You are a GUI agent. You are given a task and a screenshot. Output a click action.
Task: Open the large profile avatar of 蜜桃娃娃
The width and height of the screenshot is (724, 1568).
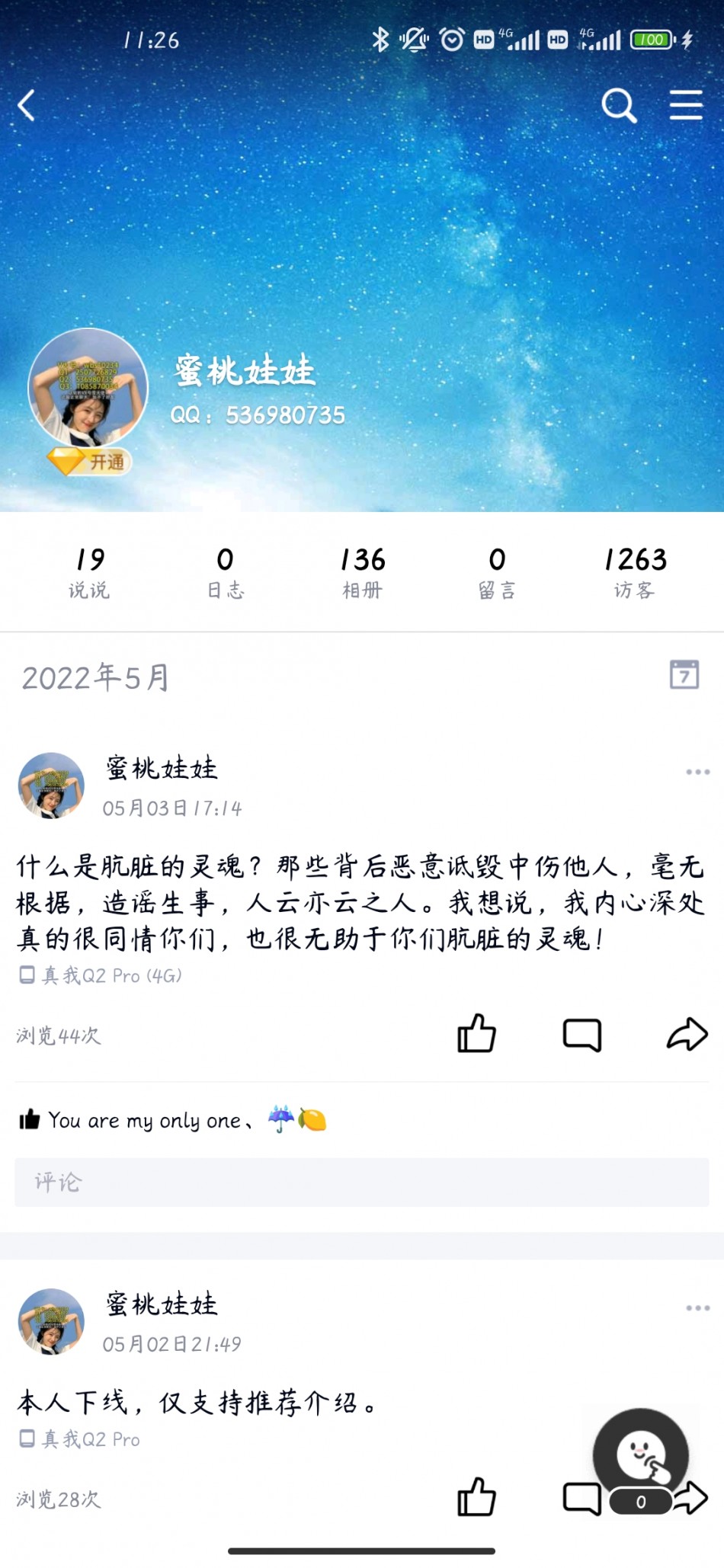coord(88,389)
